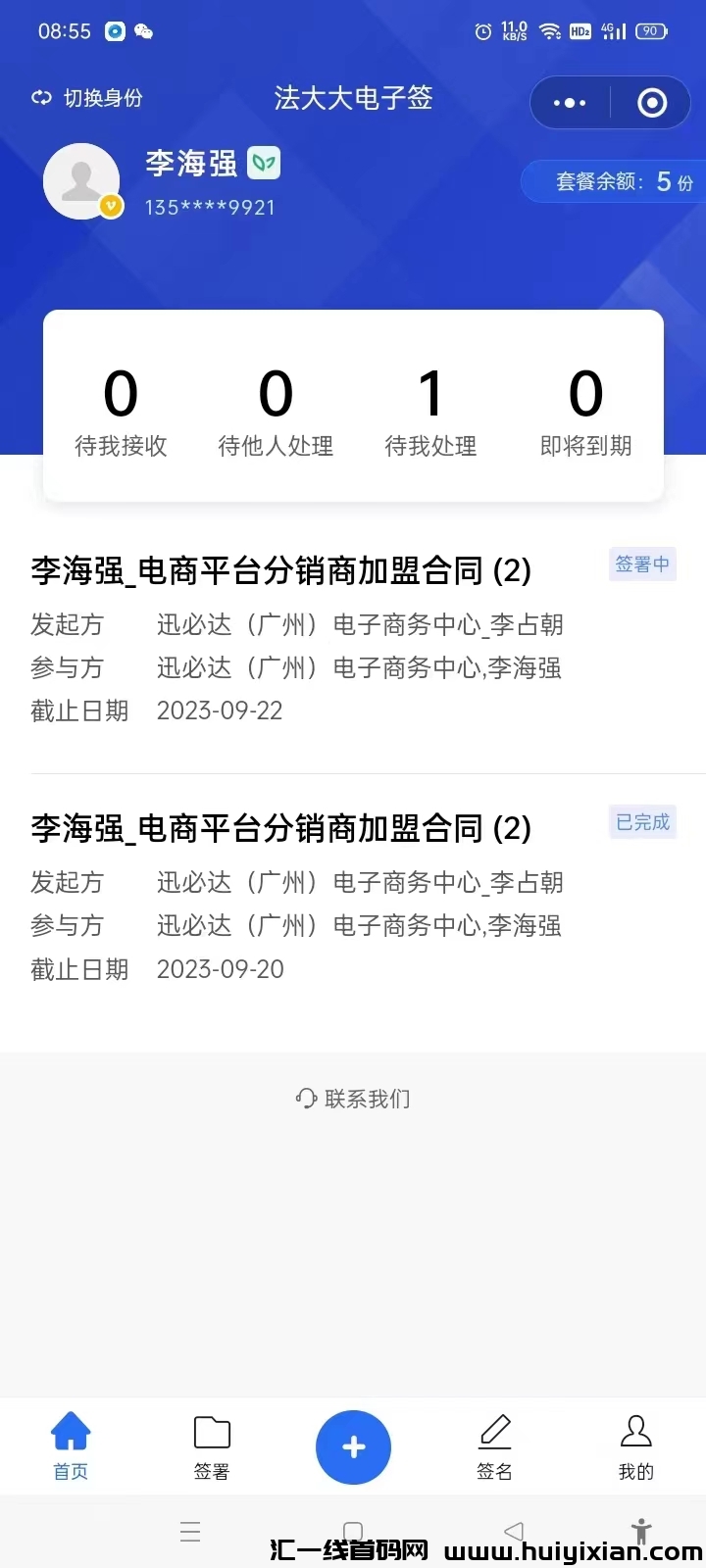The height and width of the screenshot is (1568, 706).
Task: Switch to the 首页 tab
Action: point(71,1445)
